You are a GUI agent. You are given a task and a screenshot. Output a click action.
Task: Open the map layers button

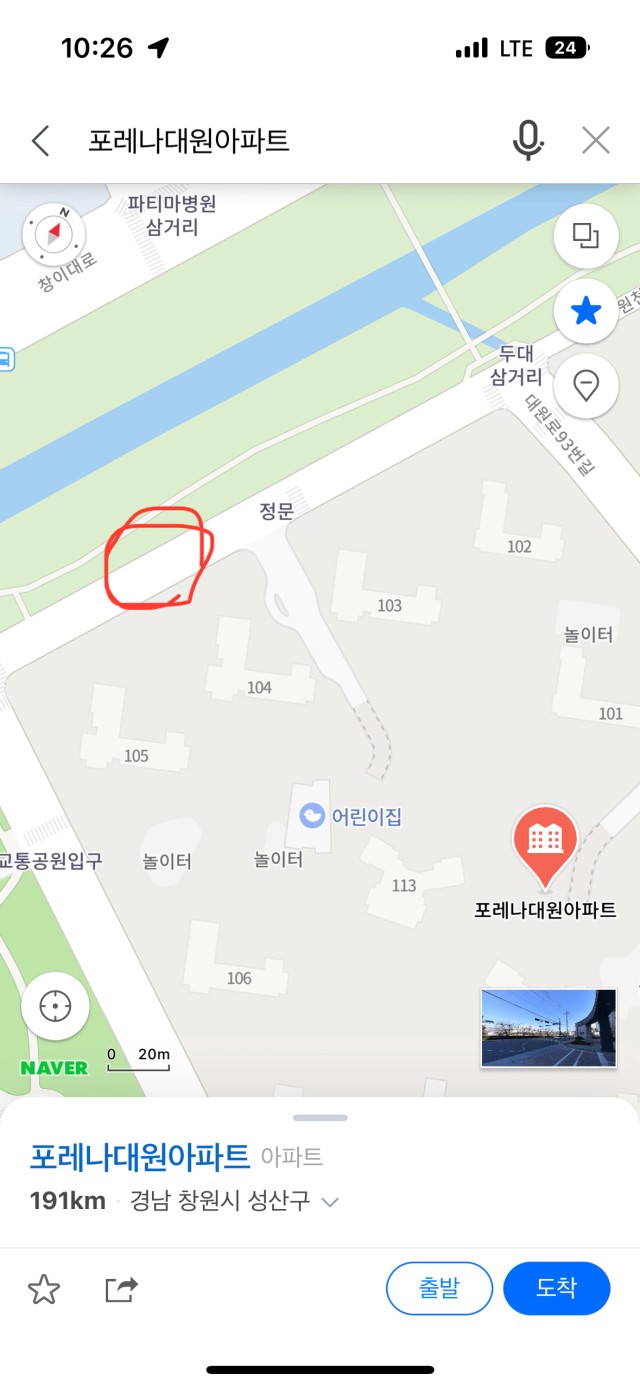tap(586, 236)
